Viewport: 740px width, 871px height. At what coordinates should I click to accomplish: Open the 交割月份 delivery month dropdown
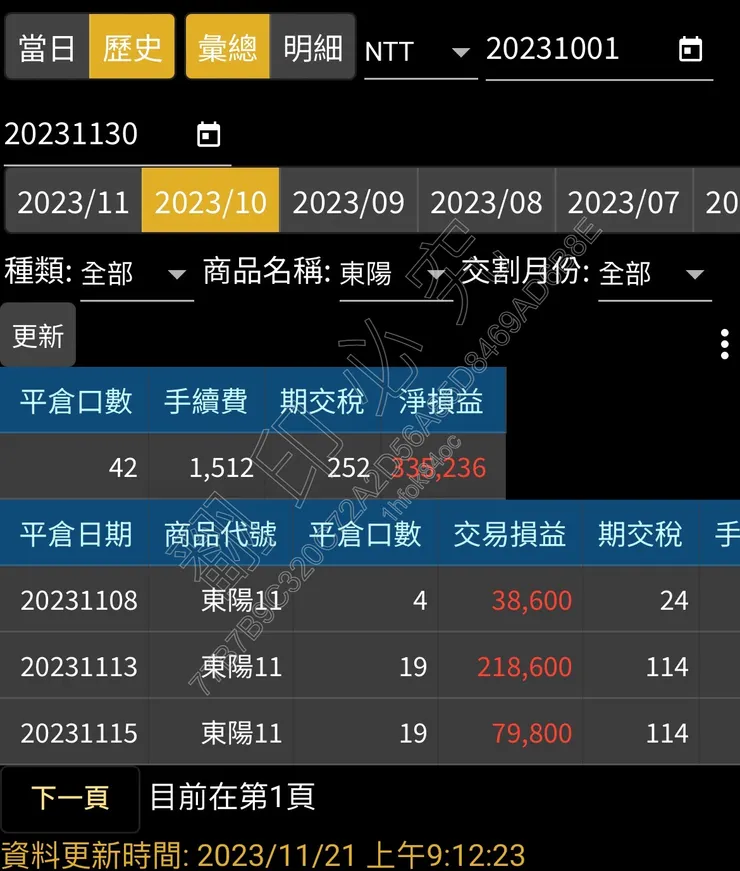655,272
